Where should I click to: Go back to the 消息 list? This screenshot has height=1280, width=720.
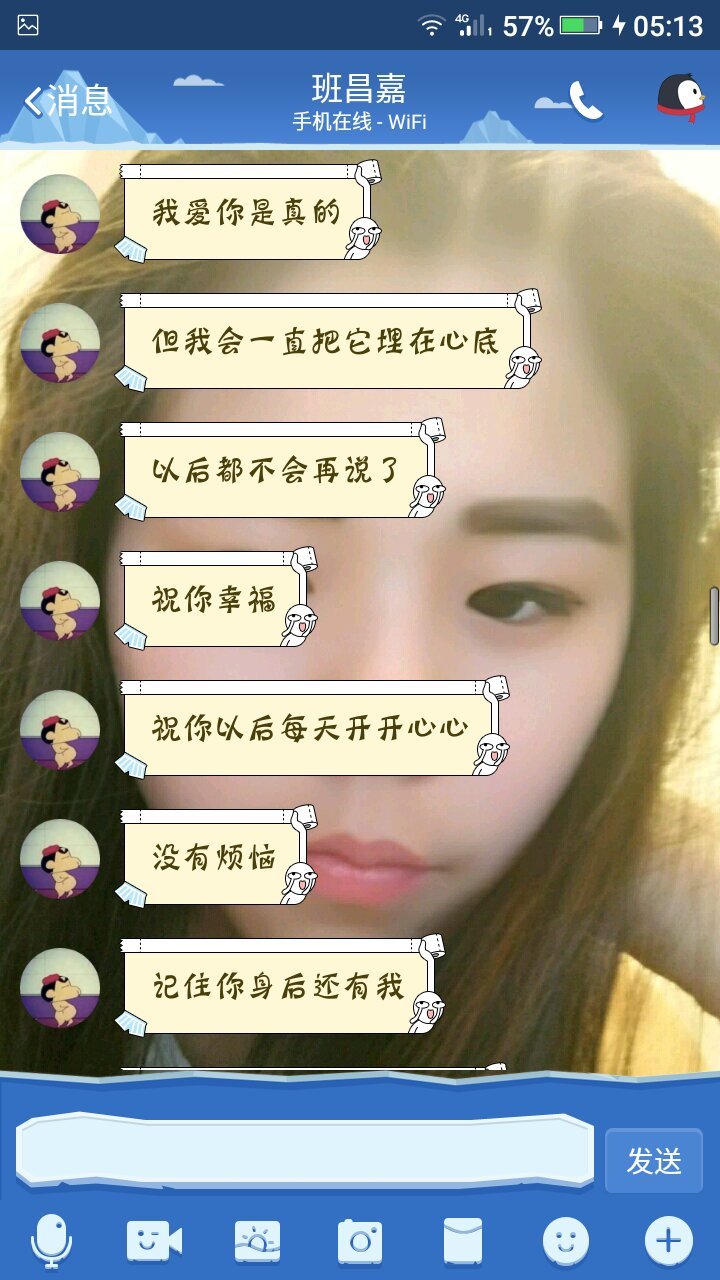coord(68,101)
